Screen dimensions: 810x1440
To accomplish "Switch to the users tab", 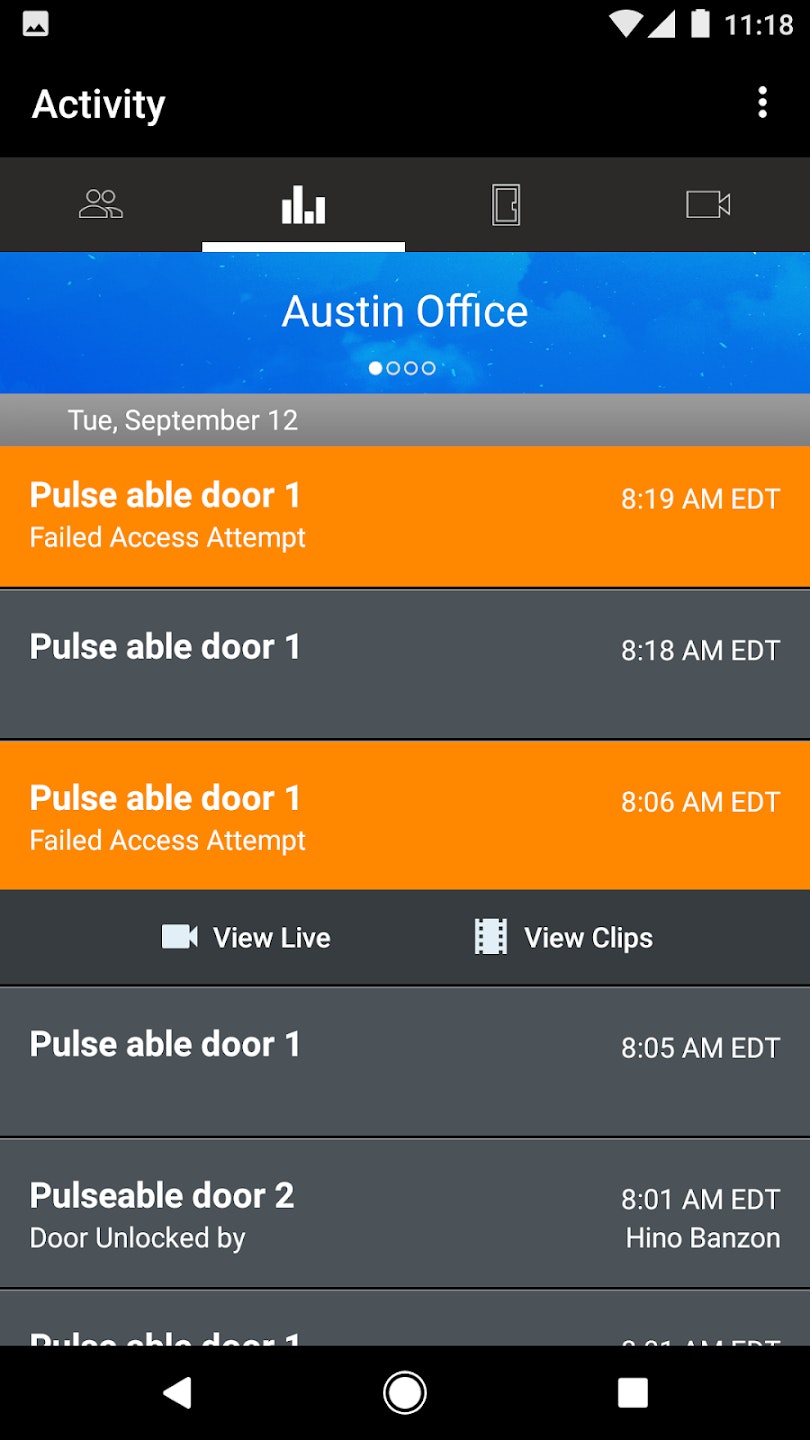I will 101,205.
